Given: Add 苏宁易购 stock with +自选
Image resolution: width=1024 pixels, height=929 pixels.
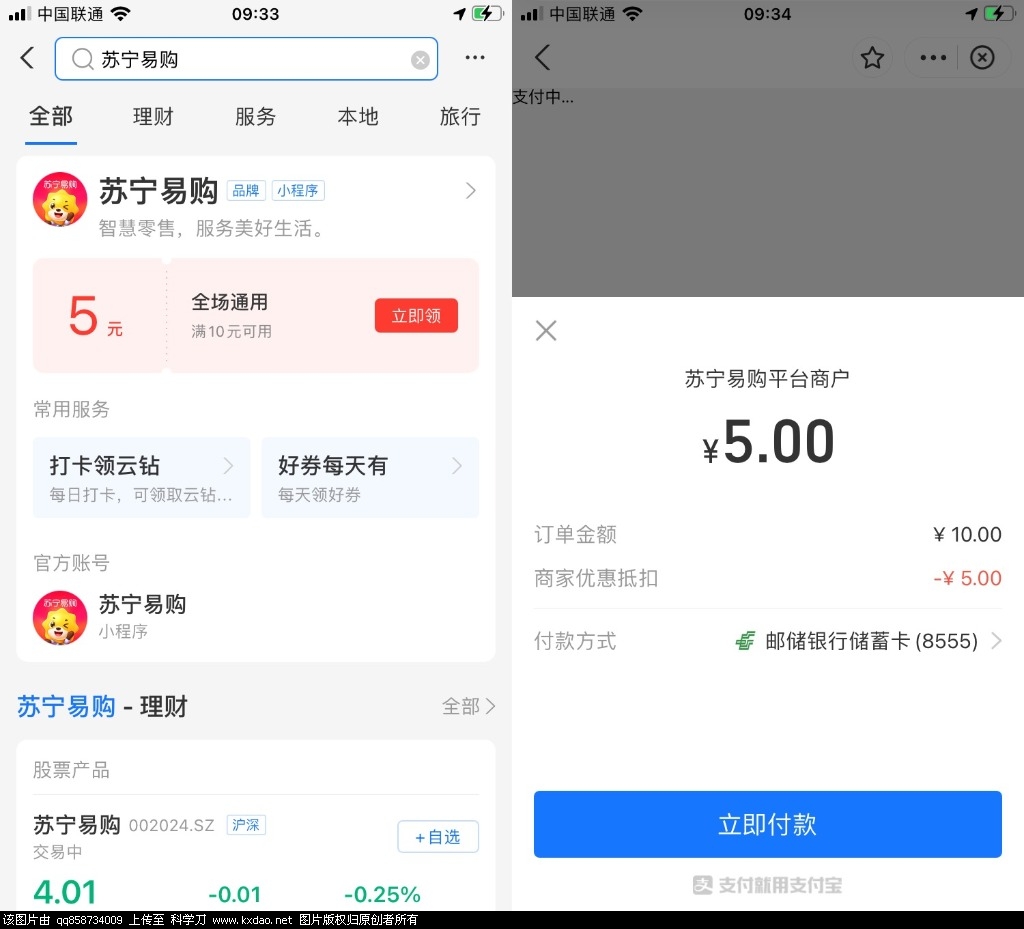Looking at the screenshot, I should [438, 837].
